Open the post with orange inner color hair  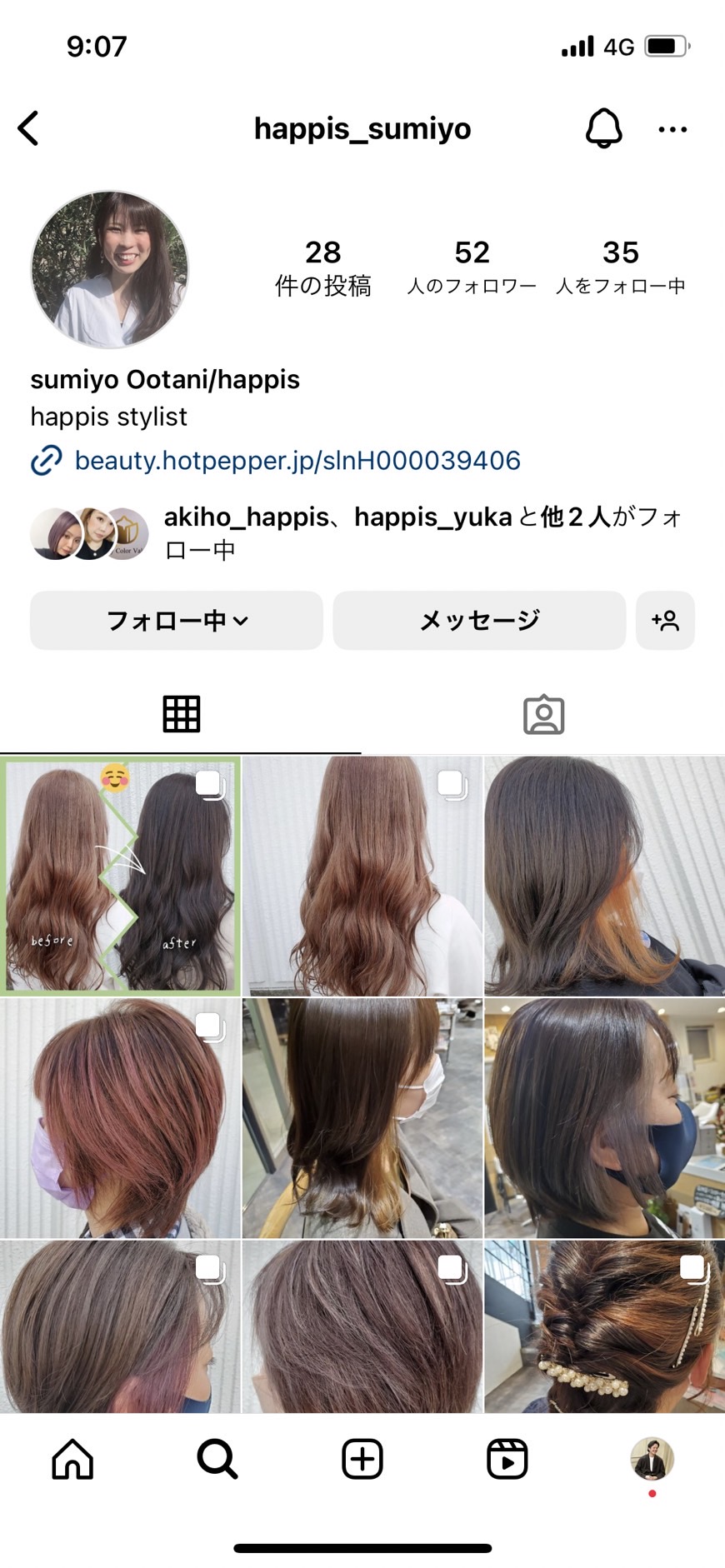(x=604, y=876)
